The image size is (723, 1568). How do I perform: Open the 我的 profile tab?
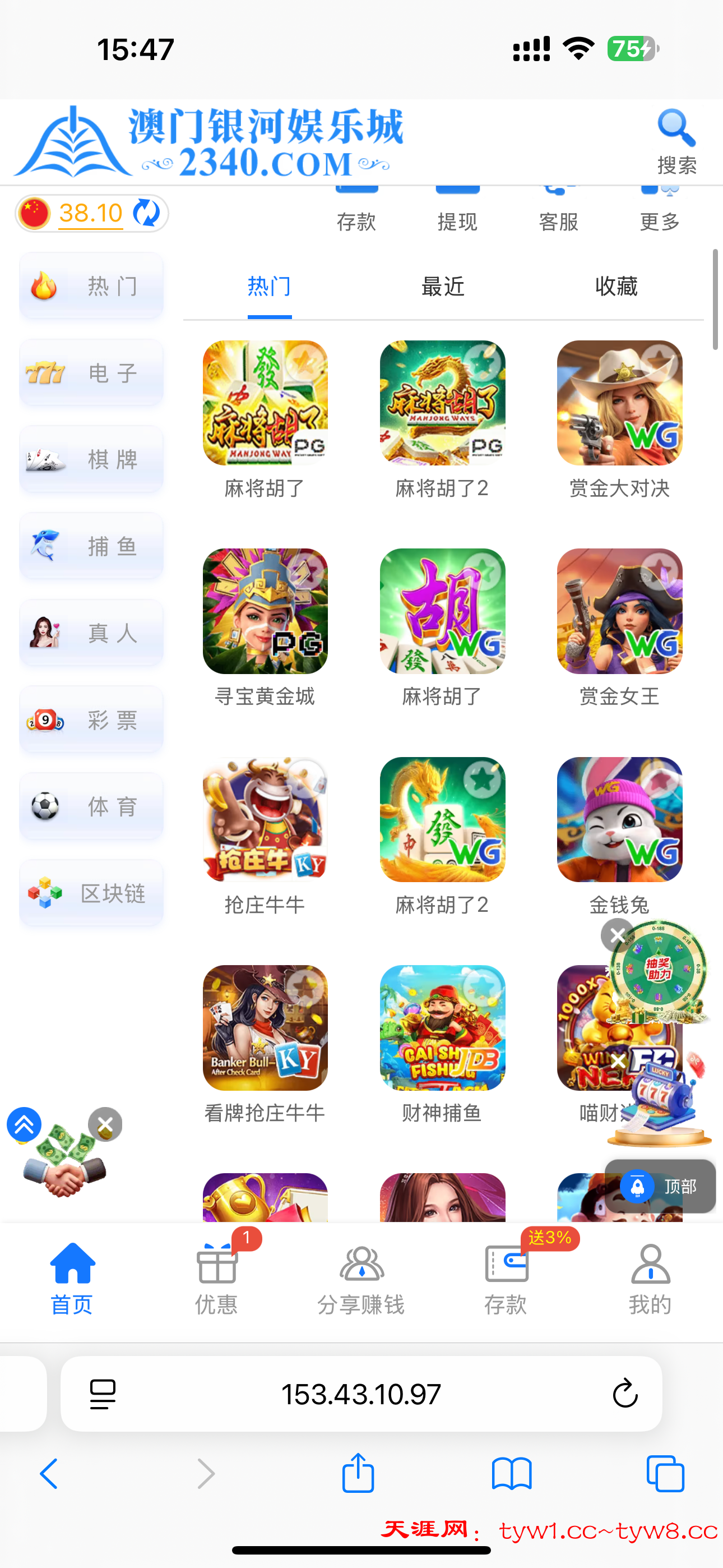click(x=650, y=1277)
